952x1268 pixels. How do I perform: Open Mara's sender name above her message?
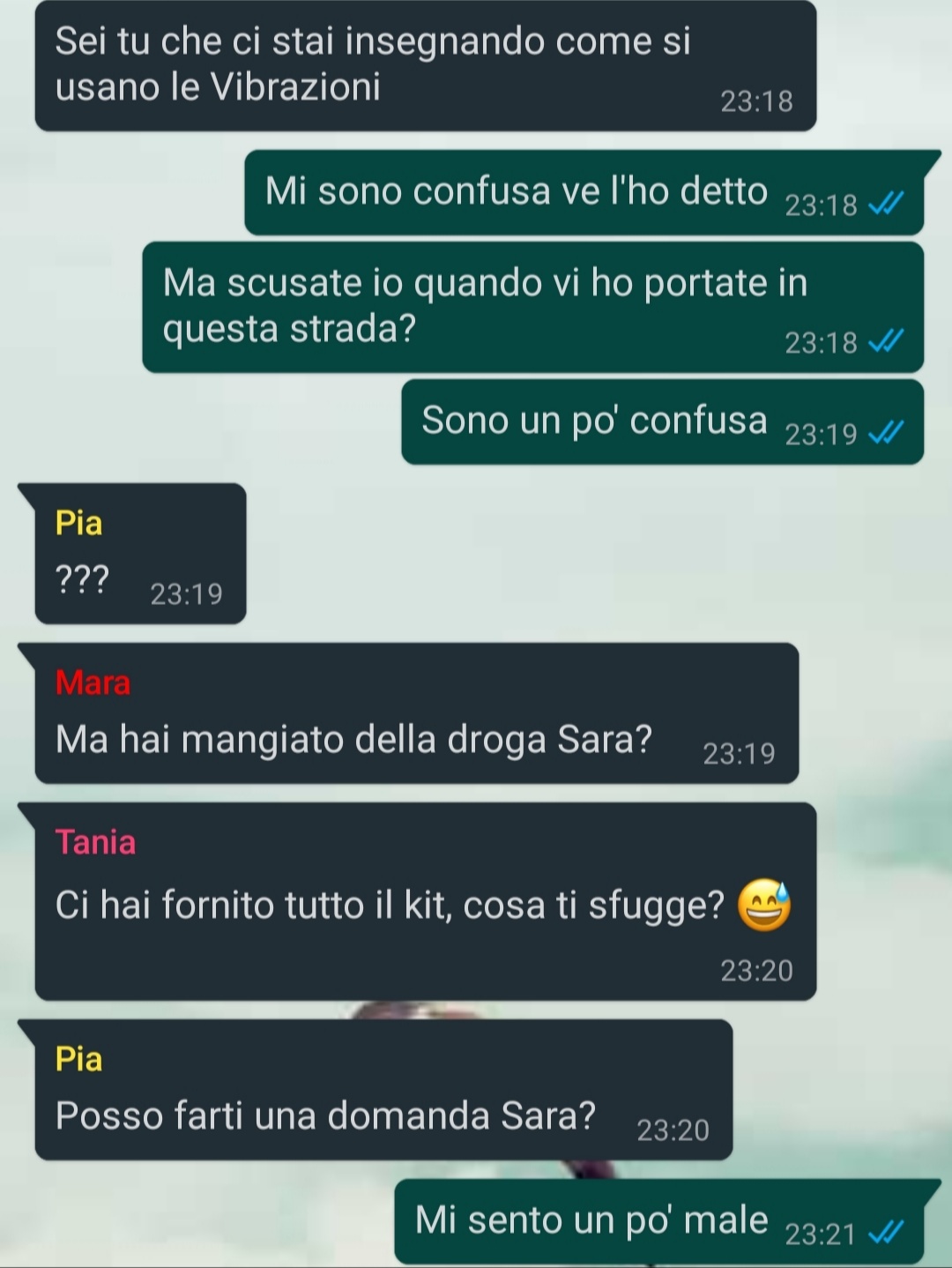93,682
